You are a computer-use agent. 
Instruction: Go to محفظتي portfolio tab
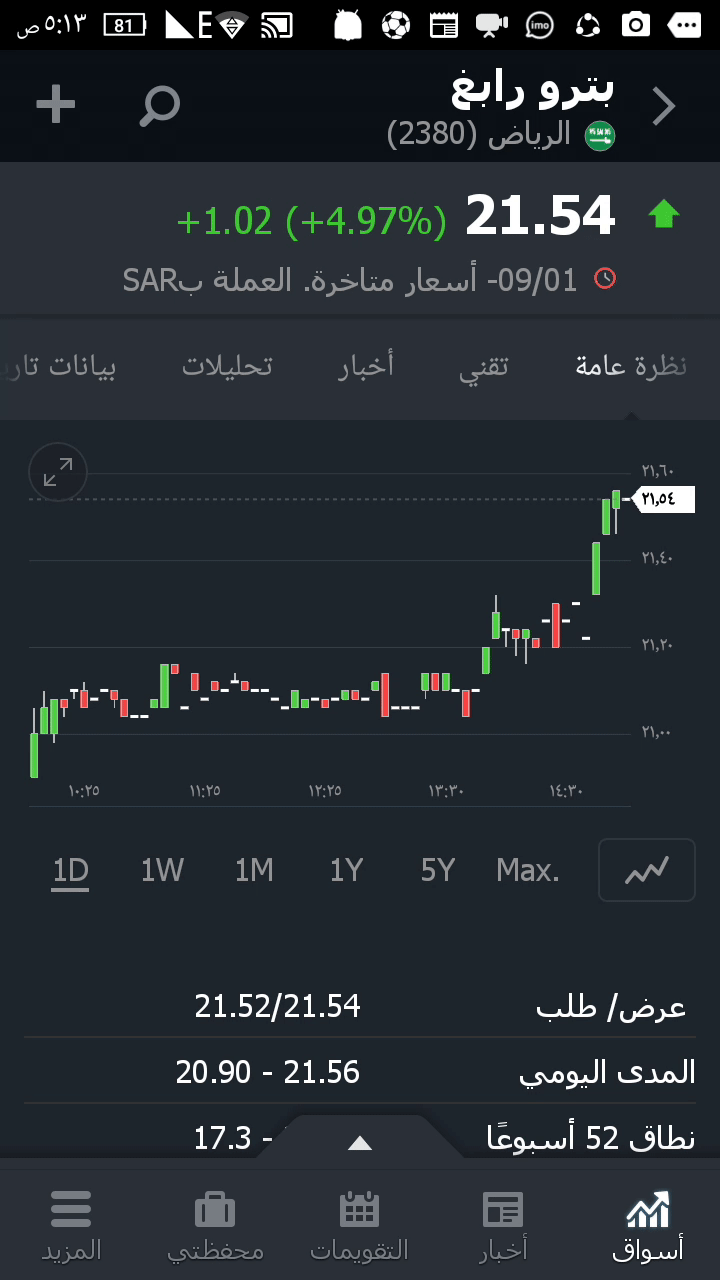point(215,1225)
